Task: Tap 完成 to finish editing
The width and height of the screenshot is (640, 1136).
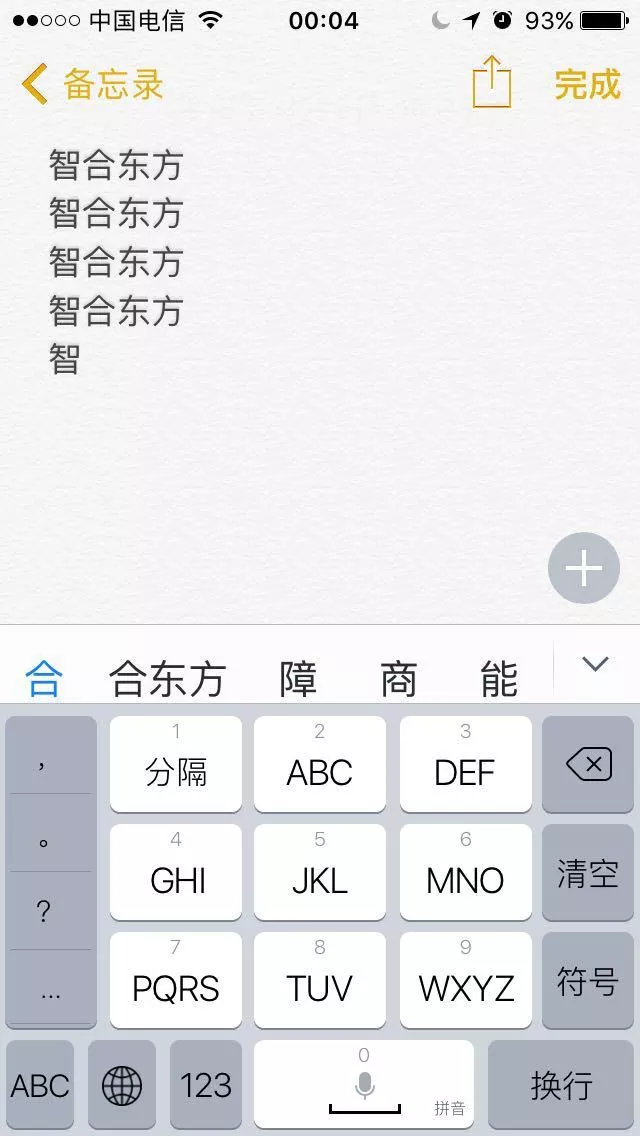Action: point(587,84)
